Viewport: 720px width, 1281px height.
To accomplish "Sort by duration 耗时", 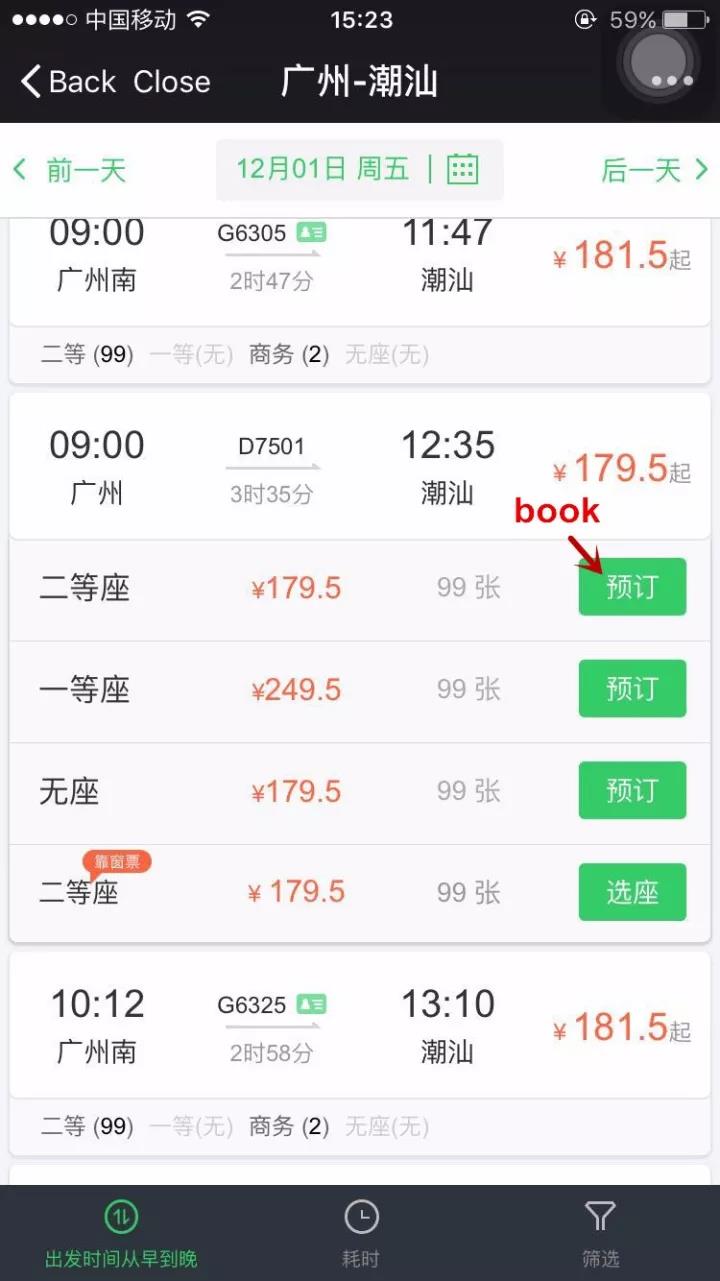I will (361, 1234).
